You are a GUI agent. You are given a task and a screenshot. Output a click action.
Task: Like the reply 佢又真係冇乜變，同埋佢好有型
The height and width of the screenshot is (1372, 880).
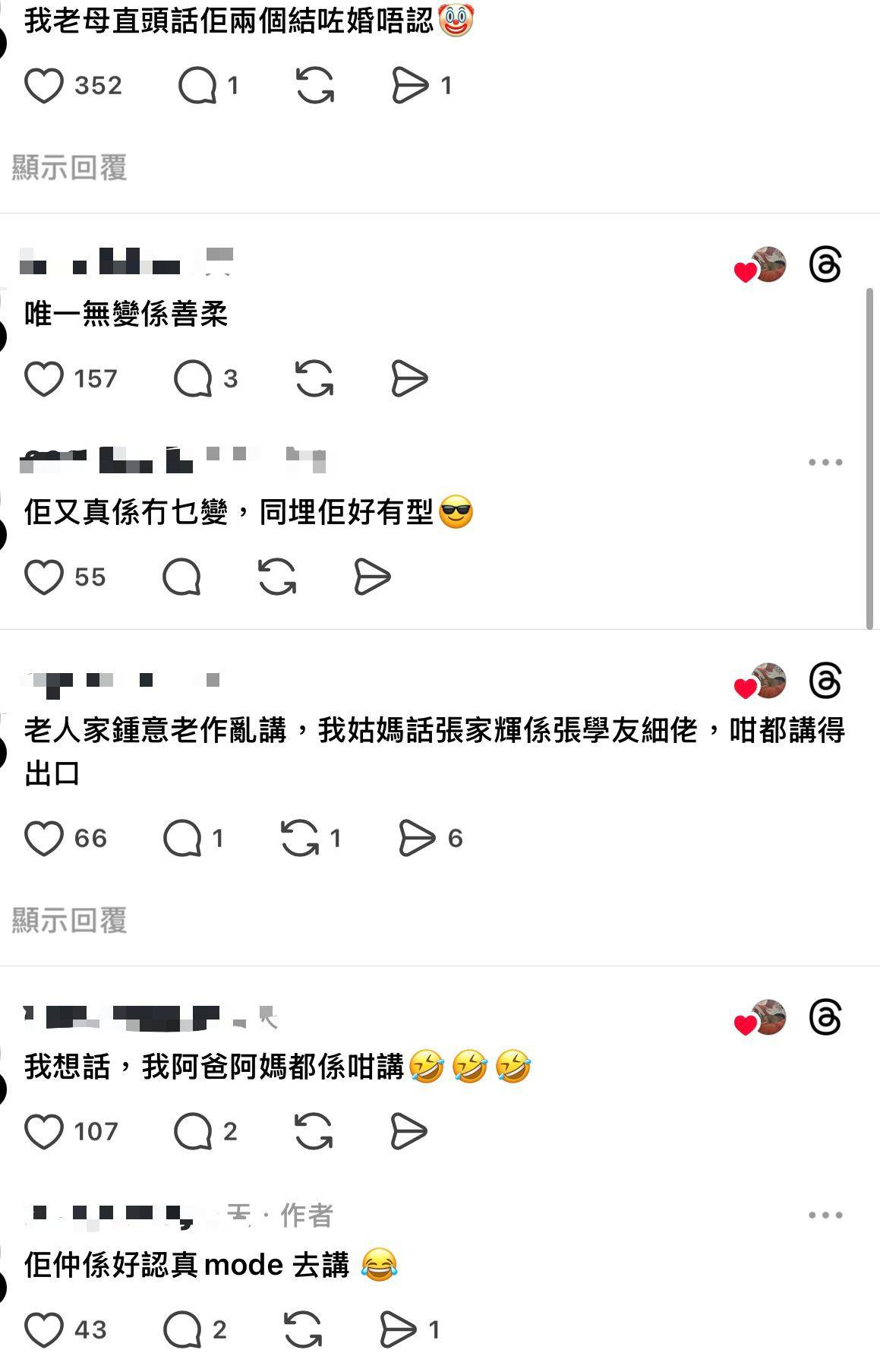(44, 577)
